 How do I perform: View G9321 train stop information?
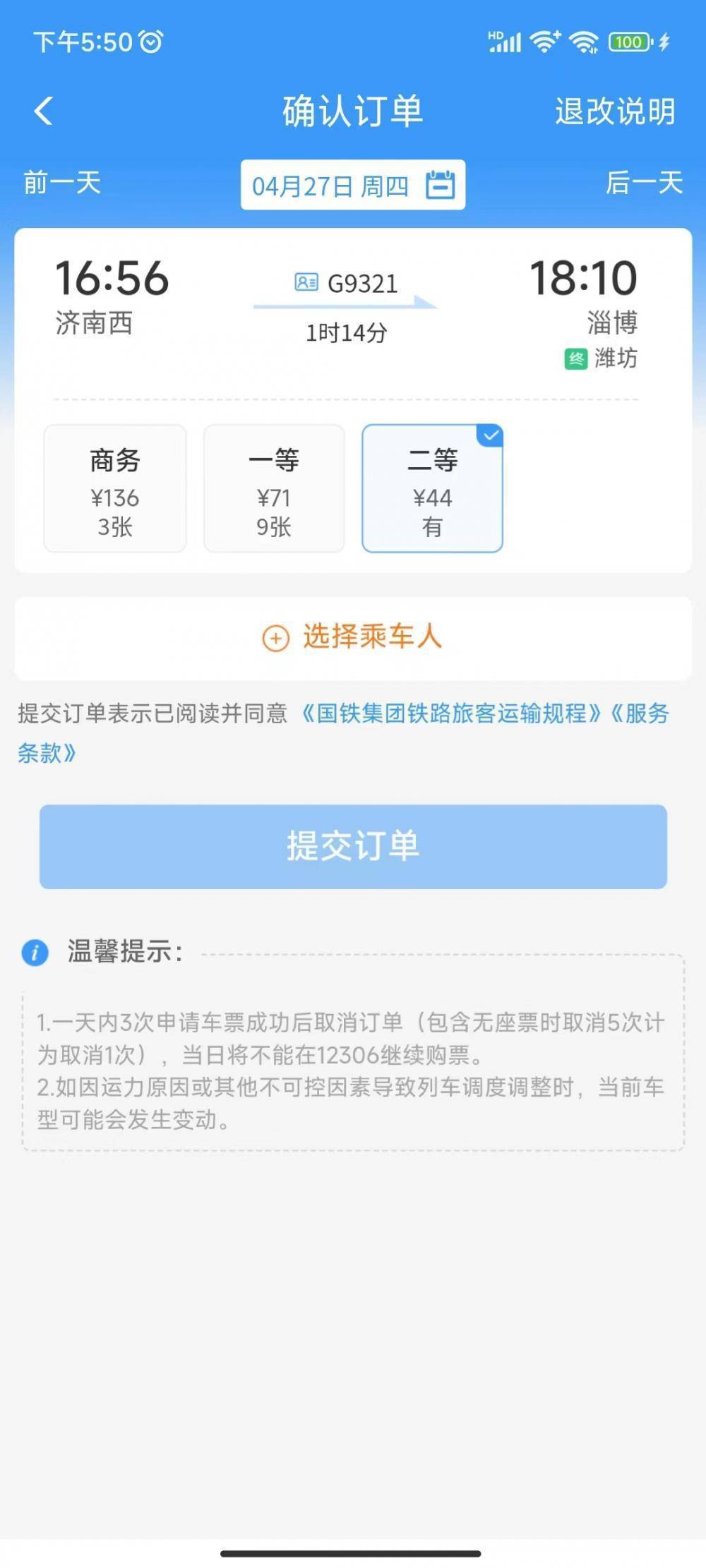(x=346, y=284)
